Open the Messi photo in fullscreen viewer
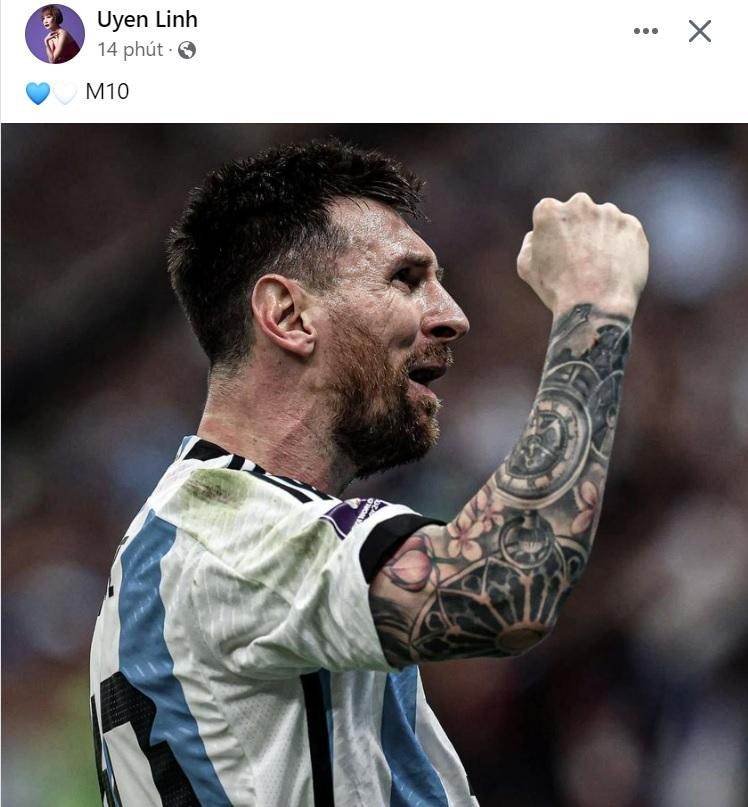748x807 pixels. pos(374,460)
